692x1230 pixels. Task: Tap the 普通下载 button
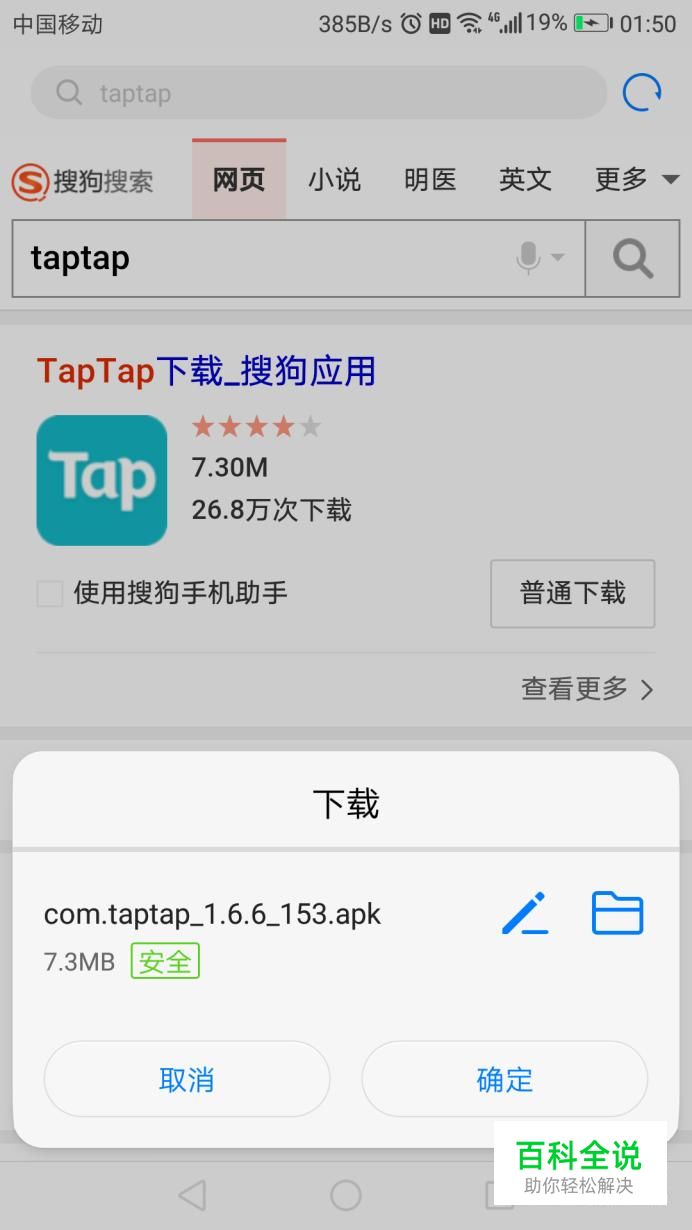[573, 594]
